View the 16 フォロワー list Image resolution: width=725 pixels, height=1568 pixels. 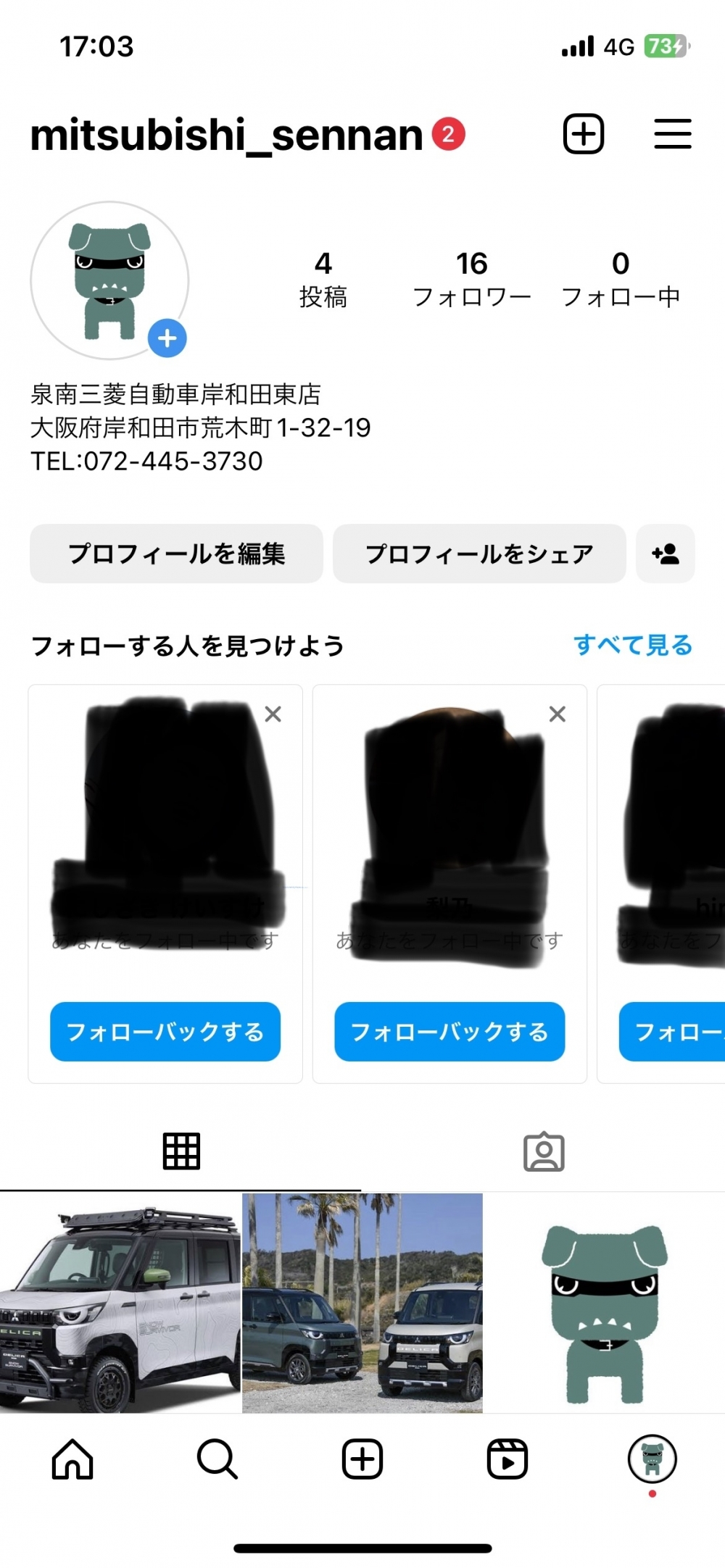tap(472, 279)
